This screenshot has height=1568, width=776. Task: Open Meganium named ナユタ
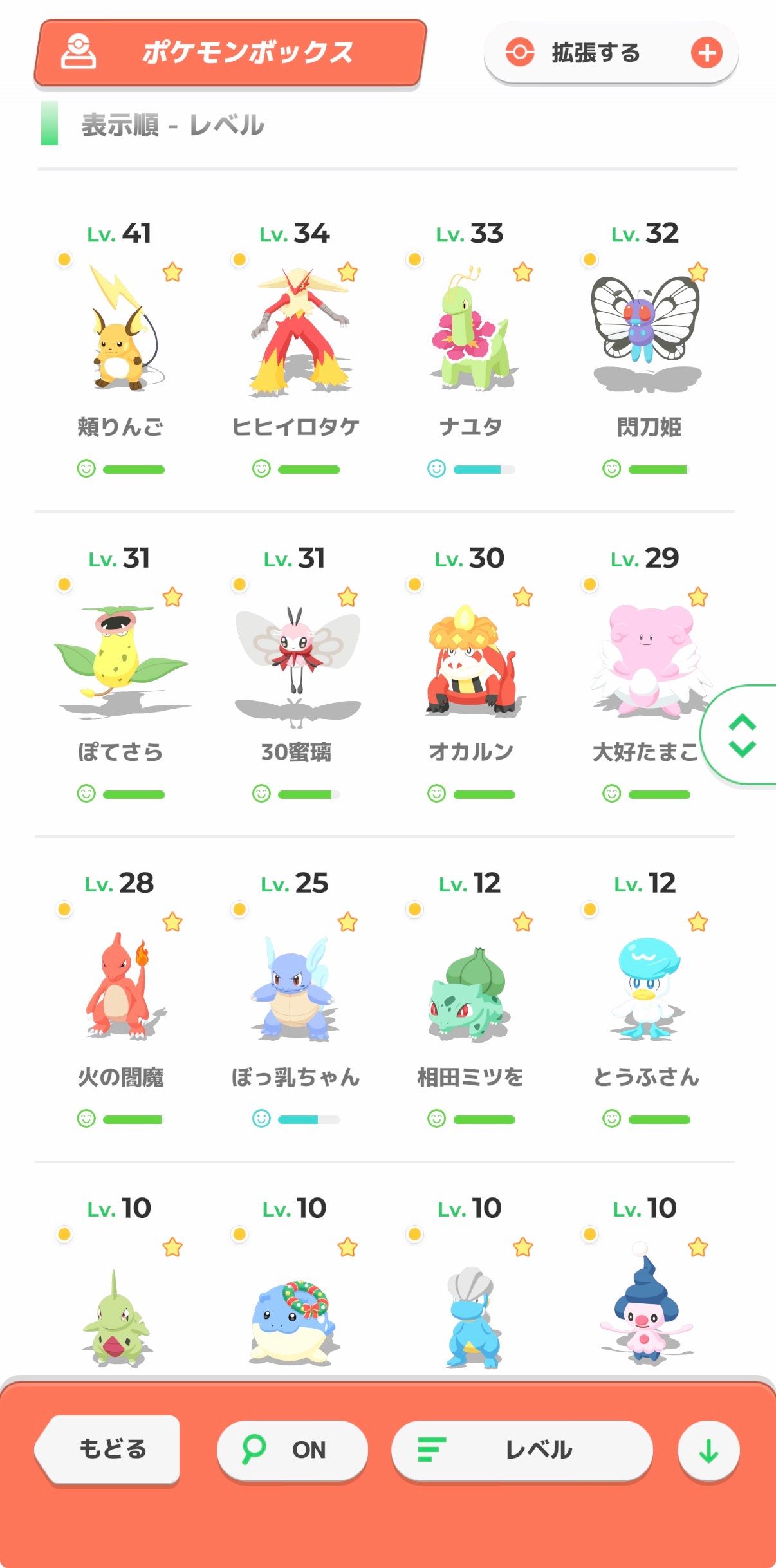click(x=471, y=335)
